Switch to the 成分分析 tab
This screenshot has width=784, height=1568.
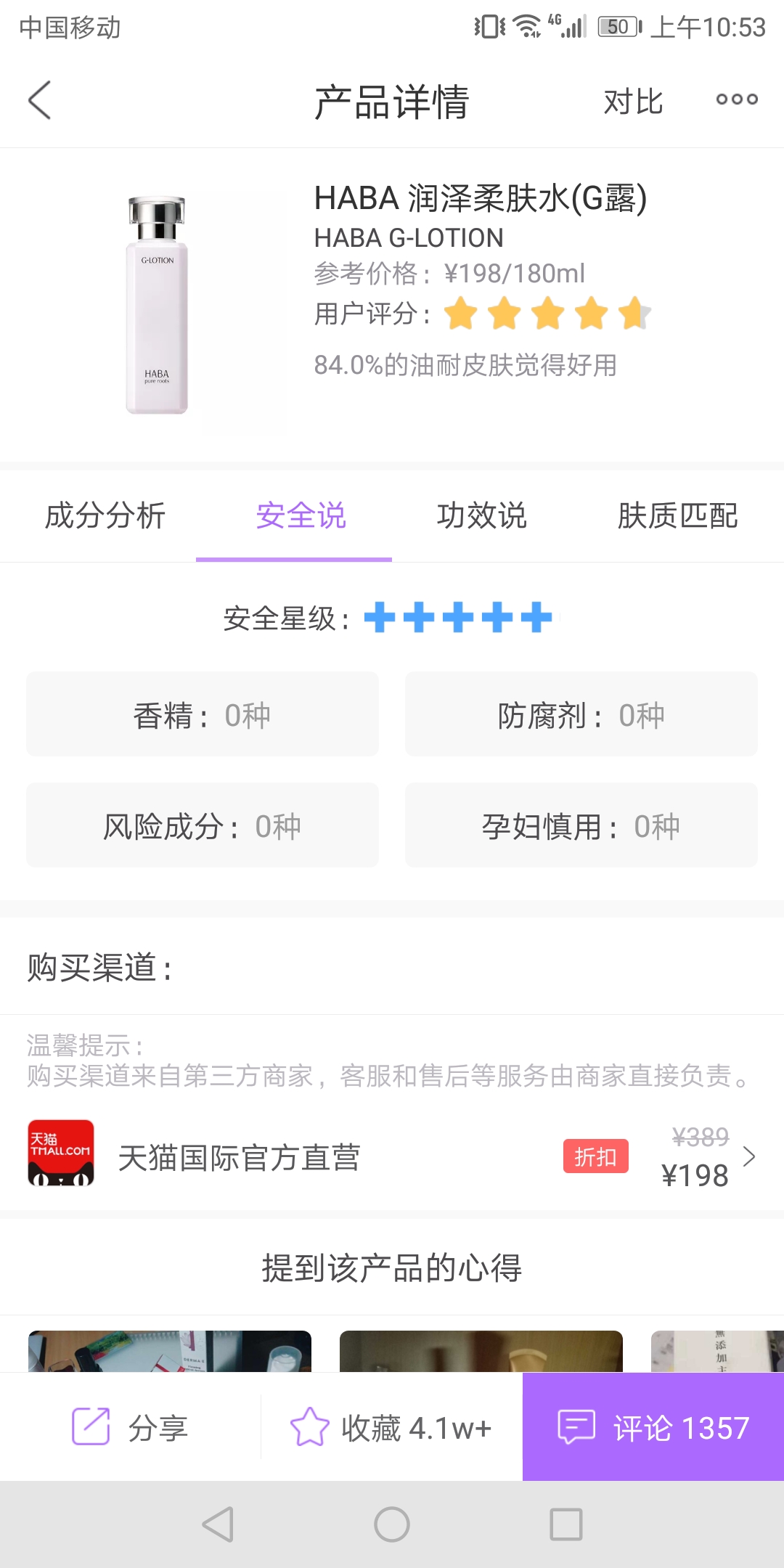coord(105,517)
